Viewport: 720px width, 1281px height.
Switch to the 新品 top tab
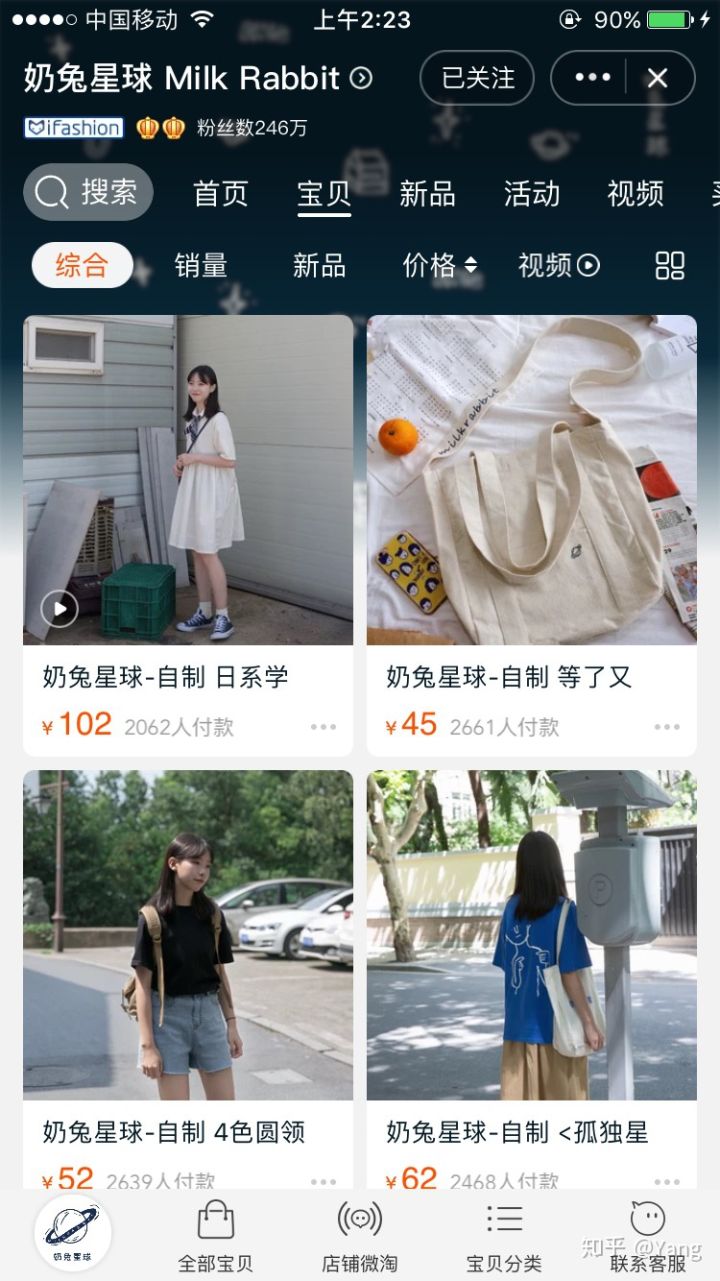coord(427,193)
